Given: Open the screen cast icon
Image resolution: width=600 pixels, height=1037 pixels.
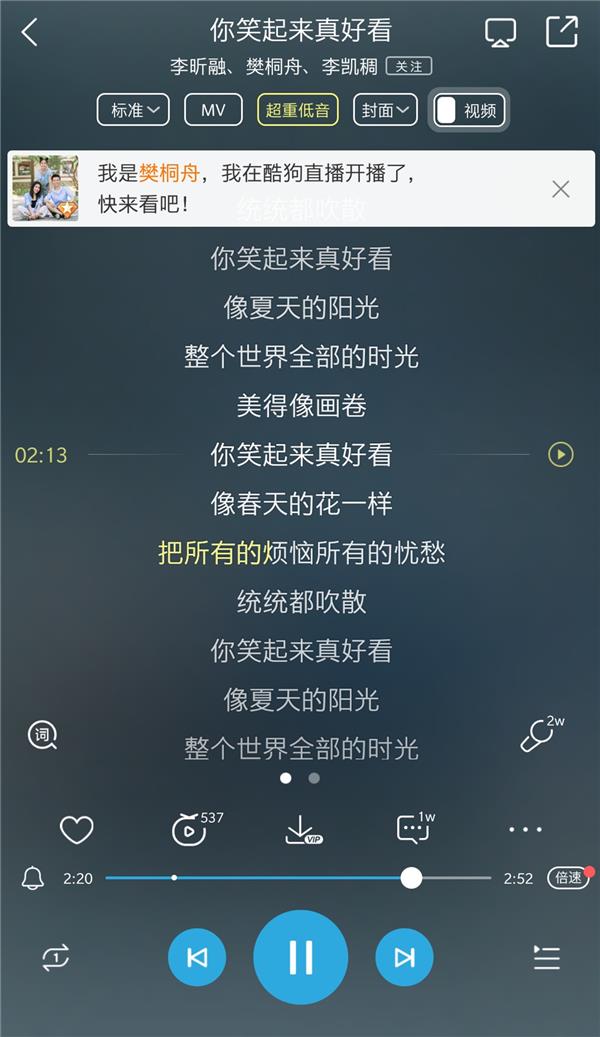Looking at the screenshot, I should click(500, 32).
